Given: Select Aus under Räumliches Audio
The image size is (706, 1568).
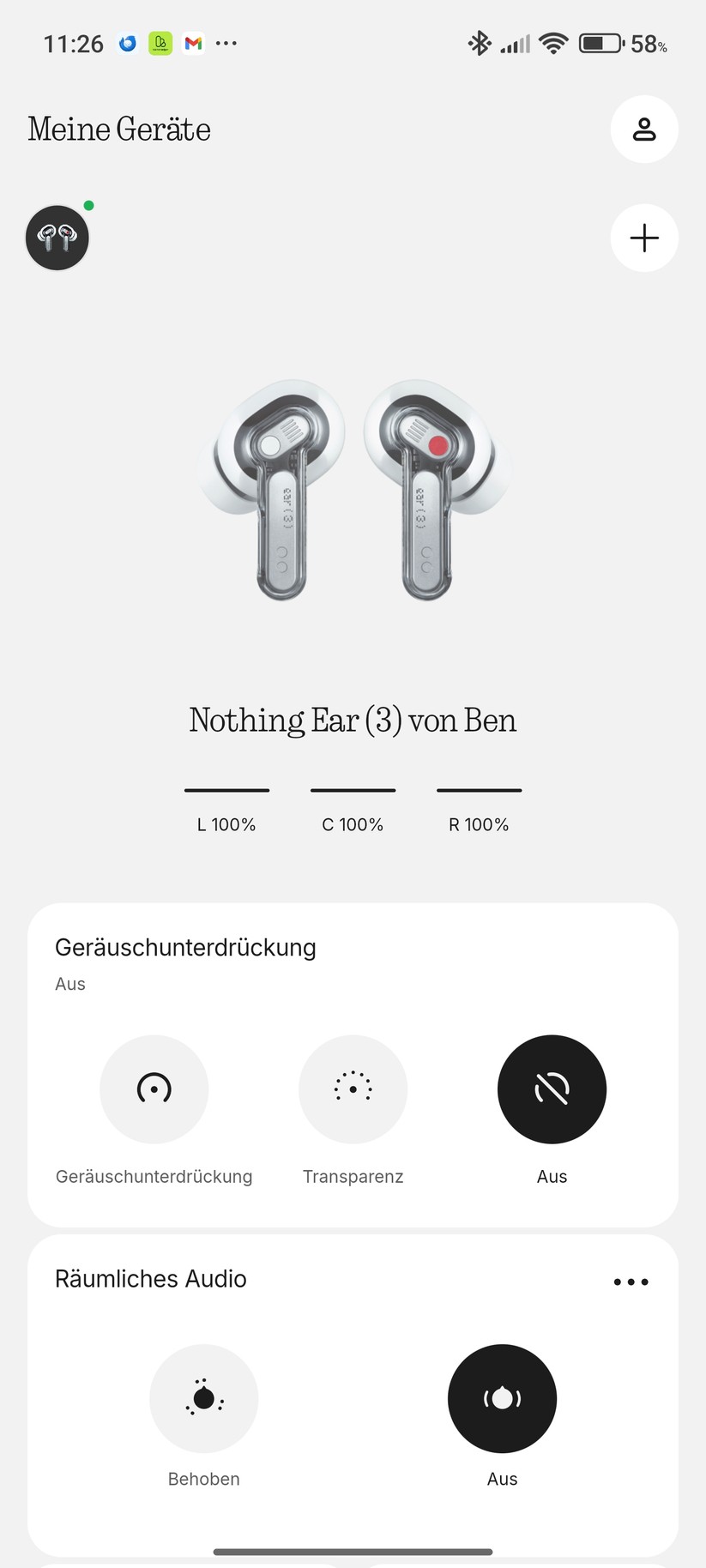Looking at the screenshot, I should [502, 1398].
